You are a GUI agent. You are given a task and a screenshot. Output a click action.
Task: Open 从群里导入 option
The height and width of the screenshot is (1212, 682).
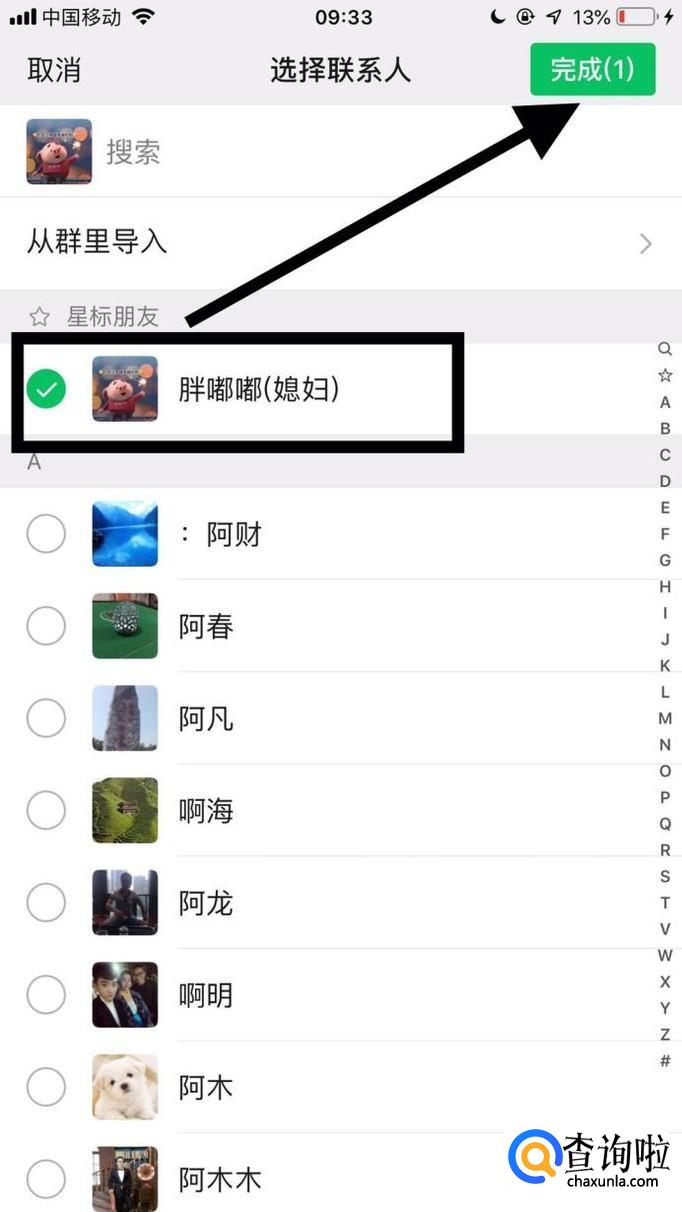[340, 242]
